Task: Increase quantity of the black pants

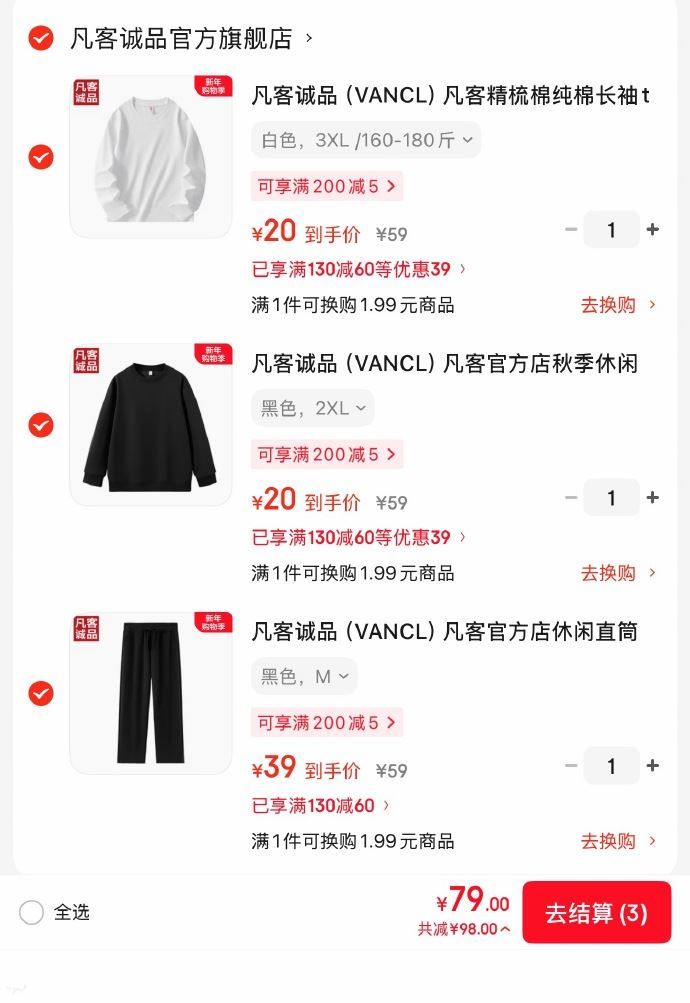Action: (x=653, y=766)
